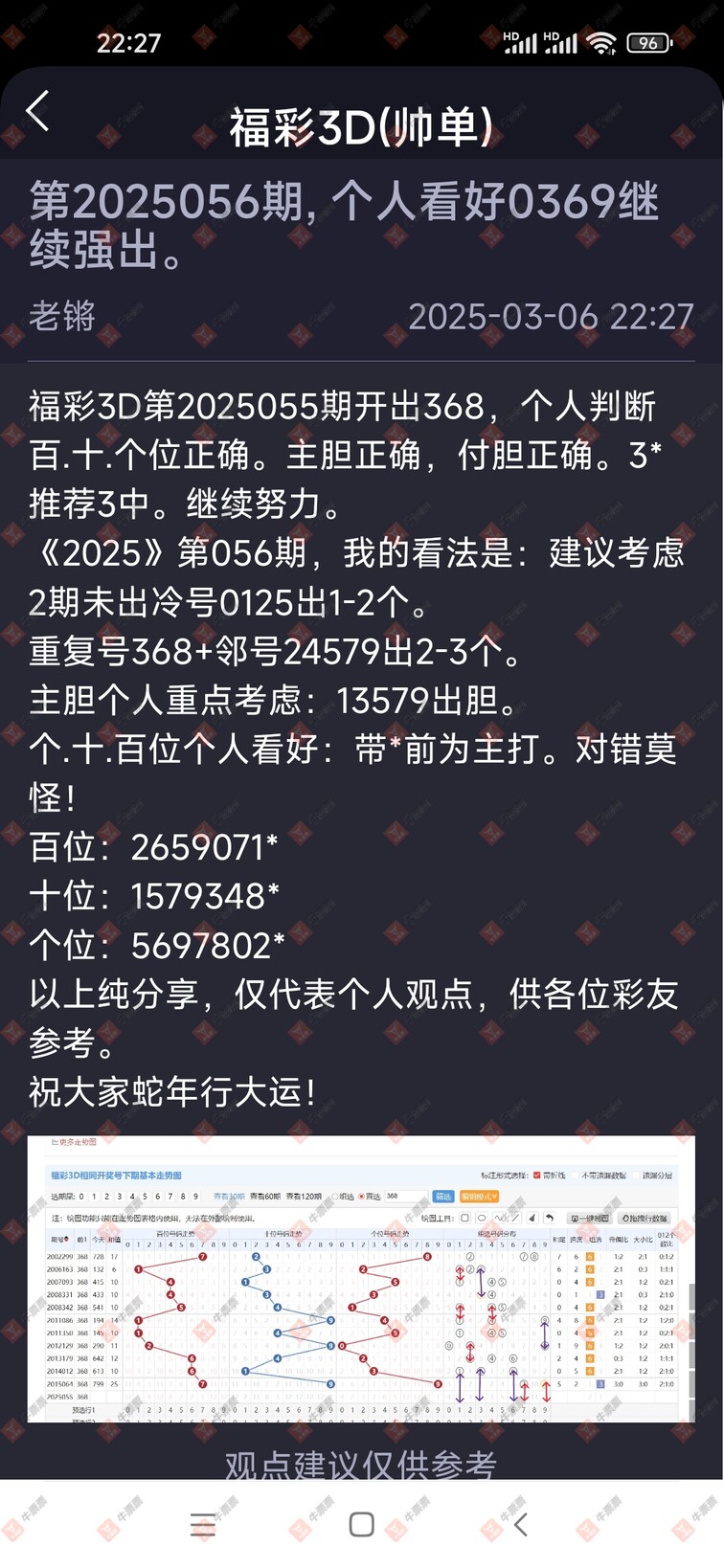Screen dimensions: 724x1568
Task: Open the embedded trend chart image
Action: tap(361, 1278)
